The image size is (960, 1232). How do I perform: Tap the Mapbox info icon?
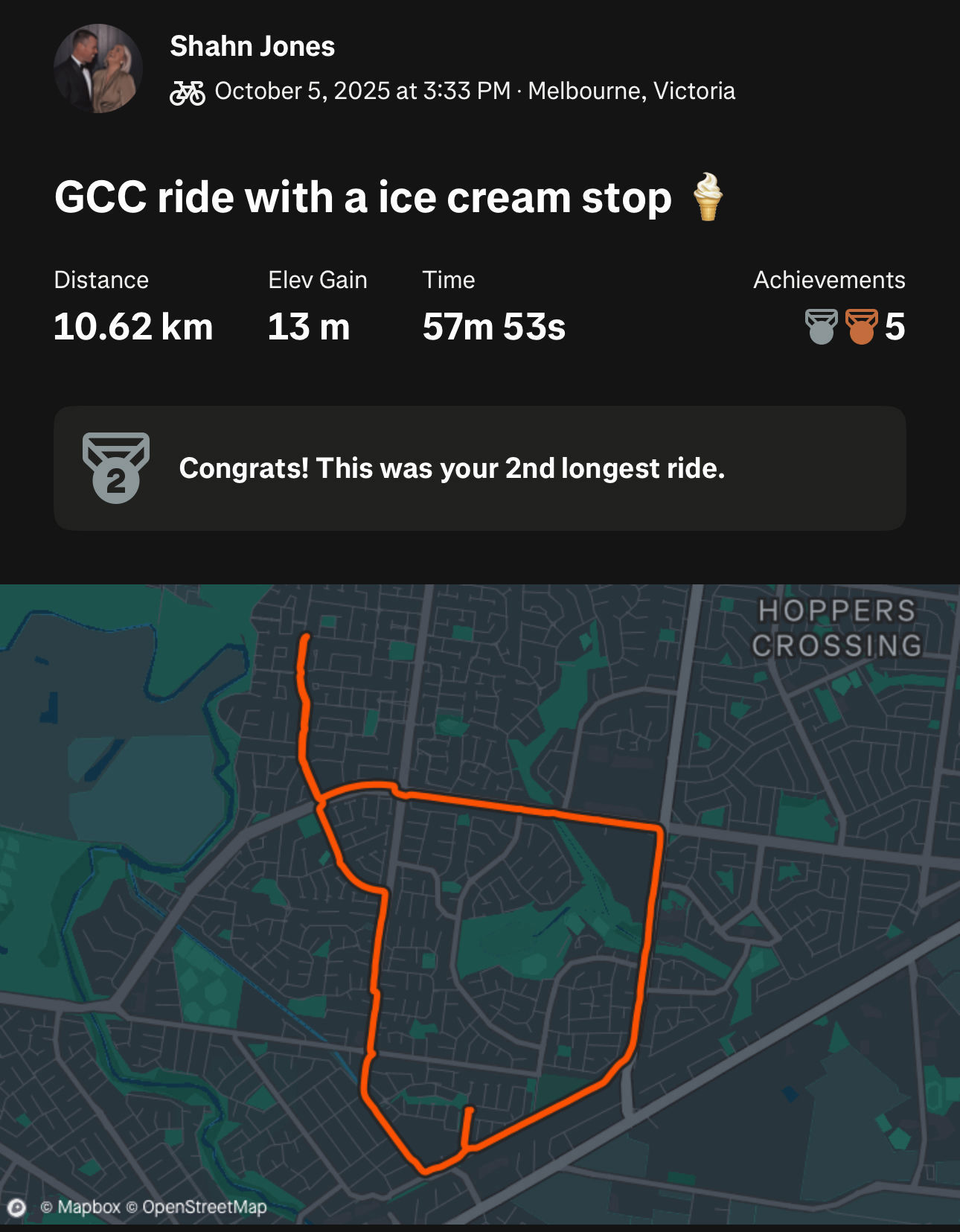(16, 1207)
